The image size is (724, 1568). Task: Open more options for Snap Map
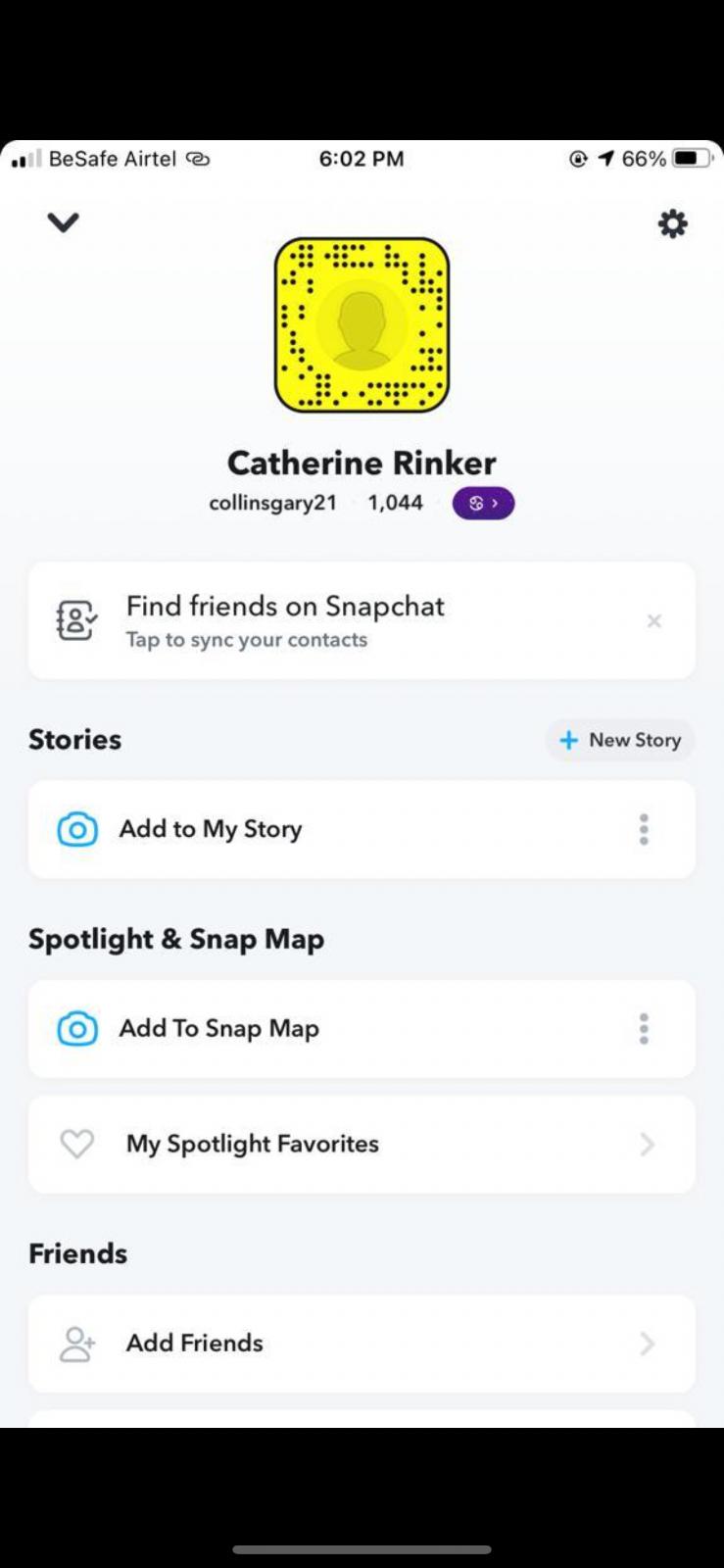[x=644, y=1029]
